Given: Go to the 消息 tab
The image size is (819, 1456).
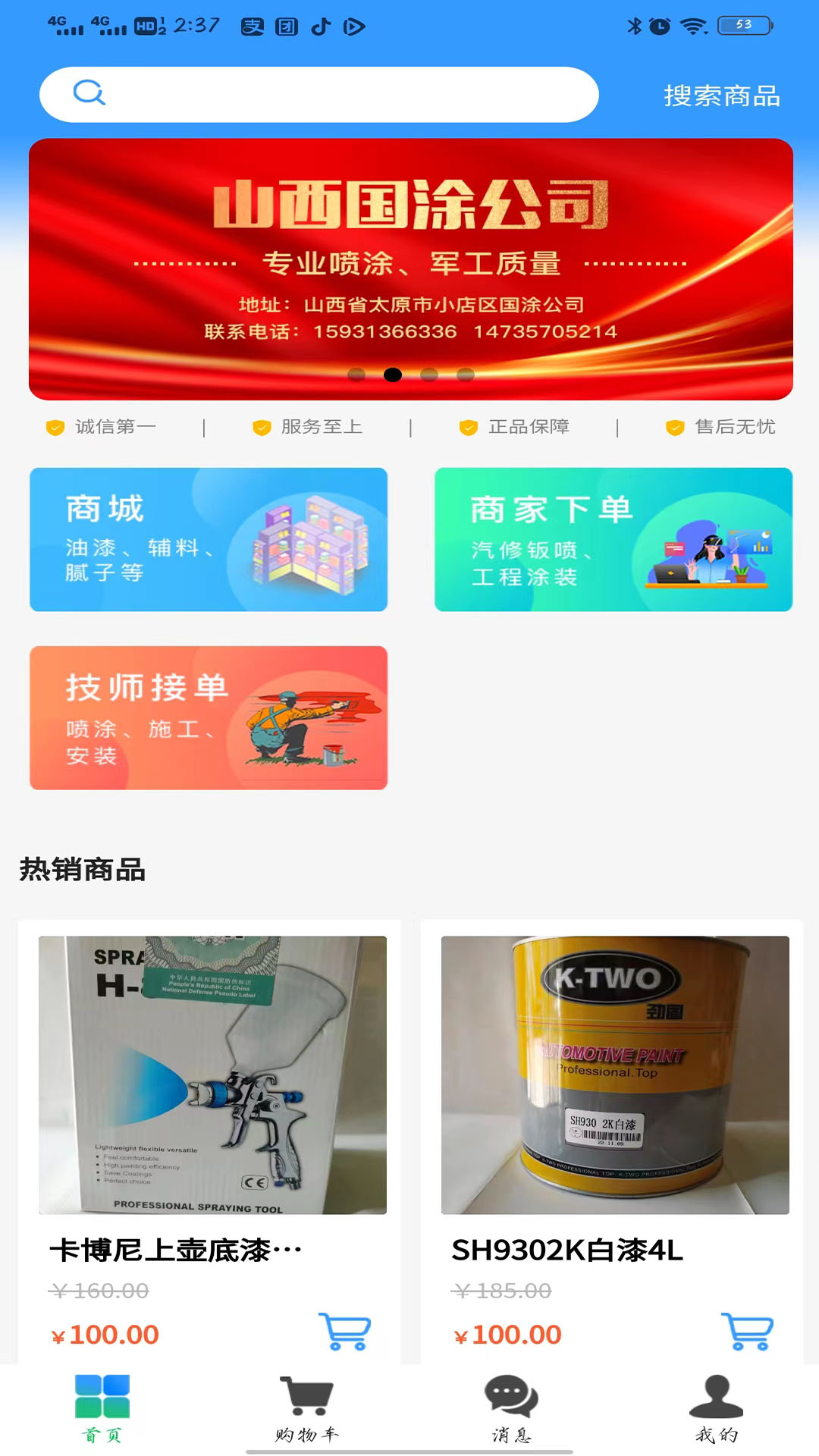Looking at the screenshot, I should tap(511, 1408).
